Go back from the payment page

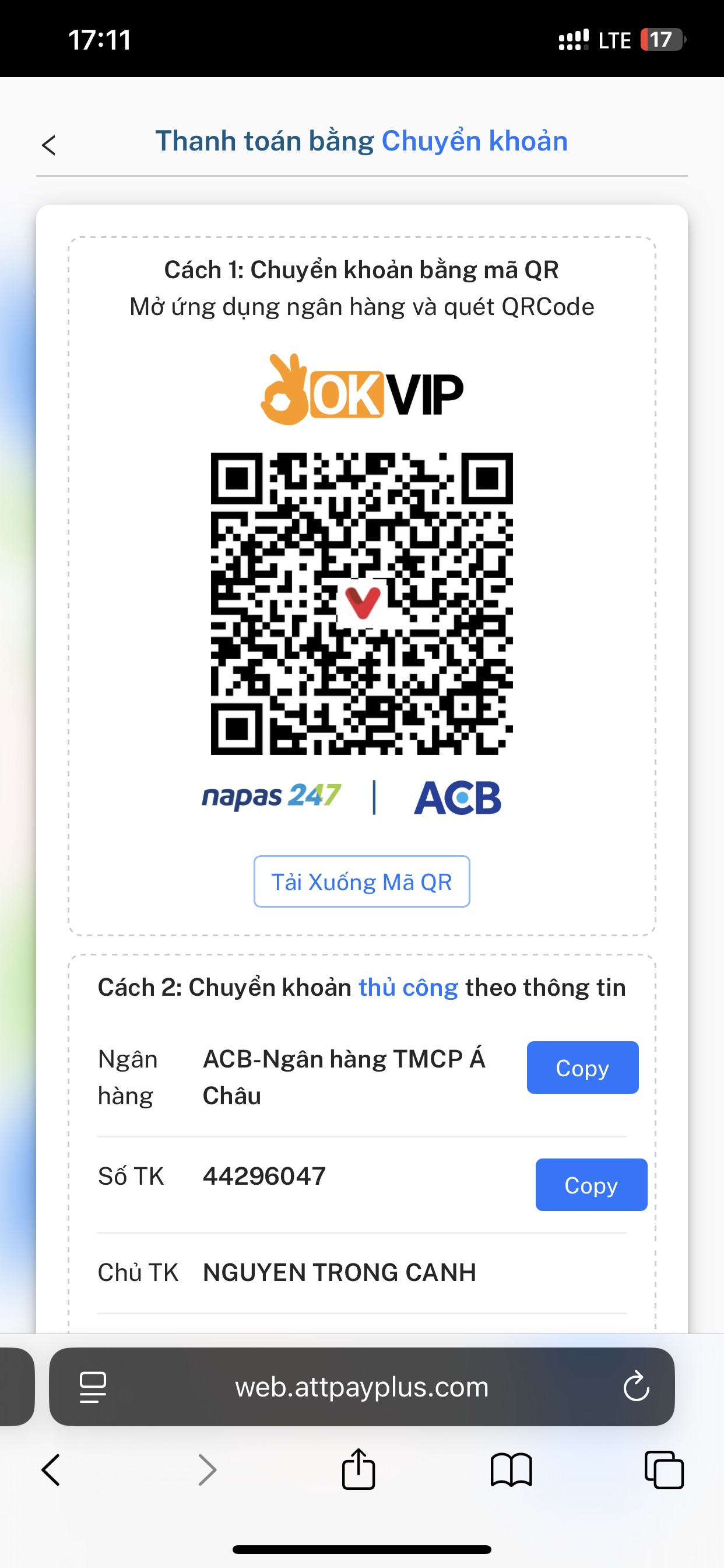(x=50, y=145)
